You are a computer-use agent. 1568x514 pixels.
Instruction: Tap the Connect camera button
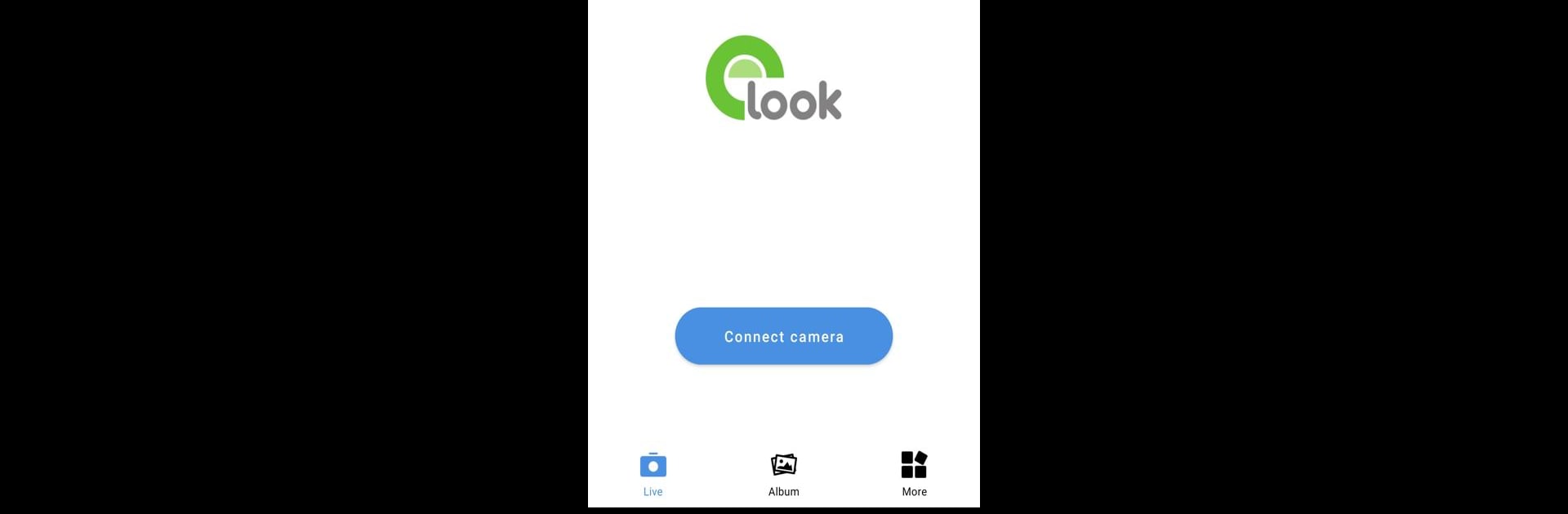(x=783, y=336)
